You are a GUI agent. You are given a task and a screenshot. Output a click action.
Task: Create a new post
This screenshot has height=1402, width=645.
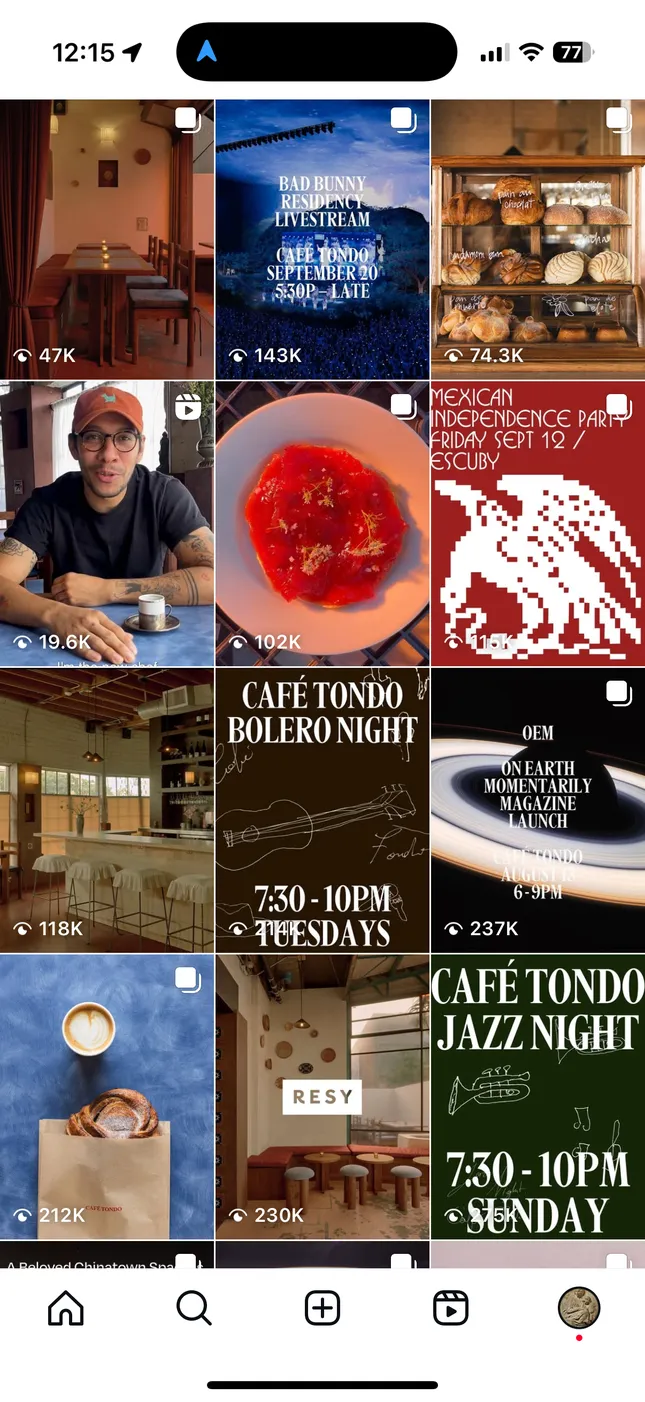(322, 1307)
